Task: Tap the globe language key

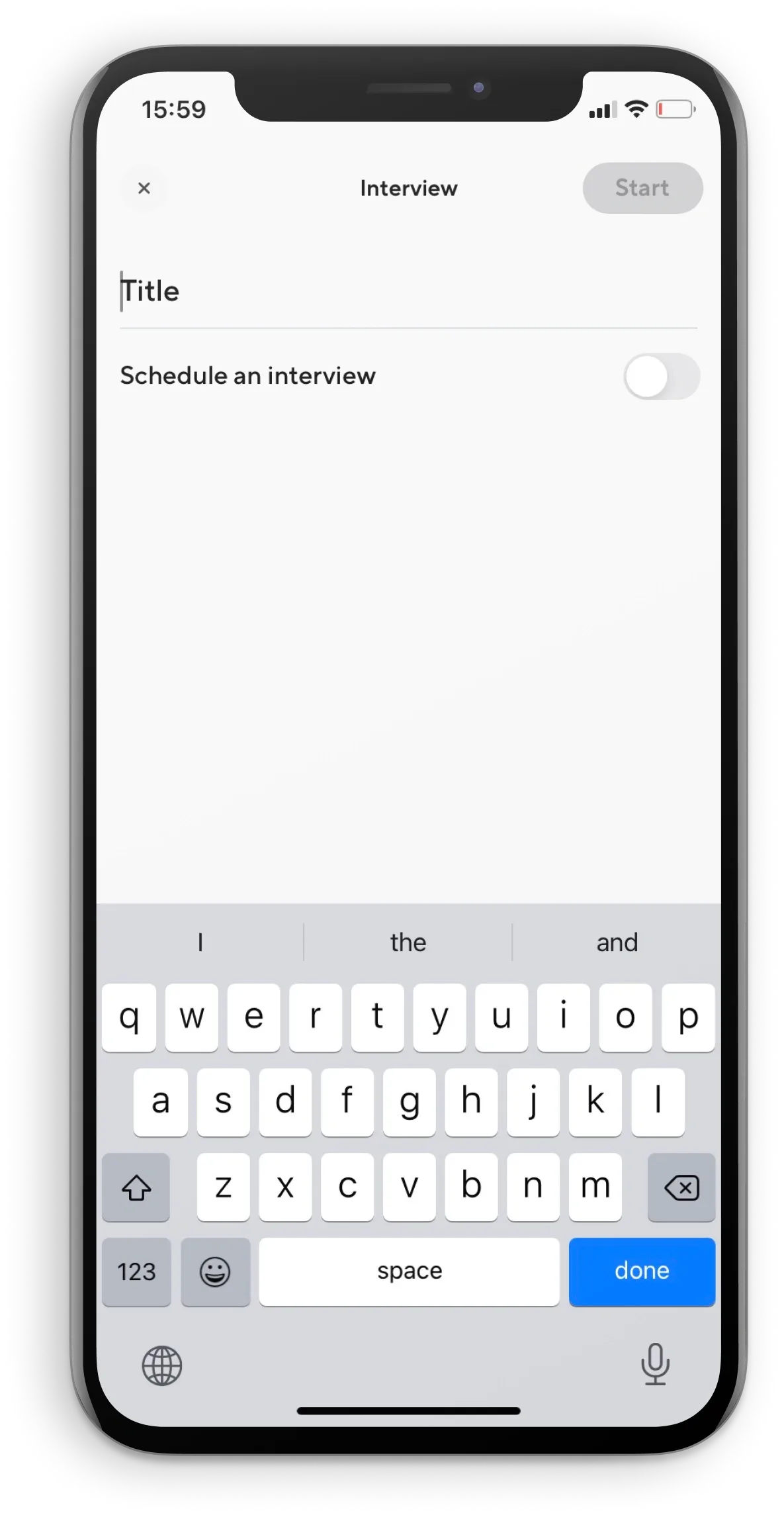Action: (162, 1365)
